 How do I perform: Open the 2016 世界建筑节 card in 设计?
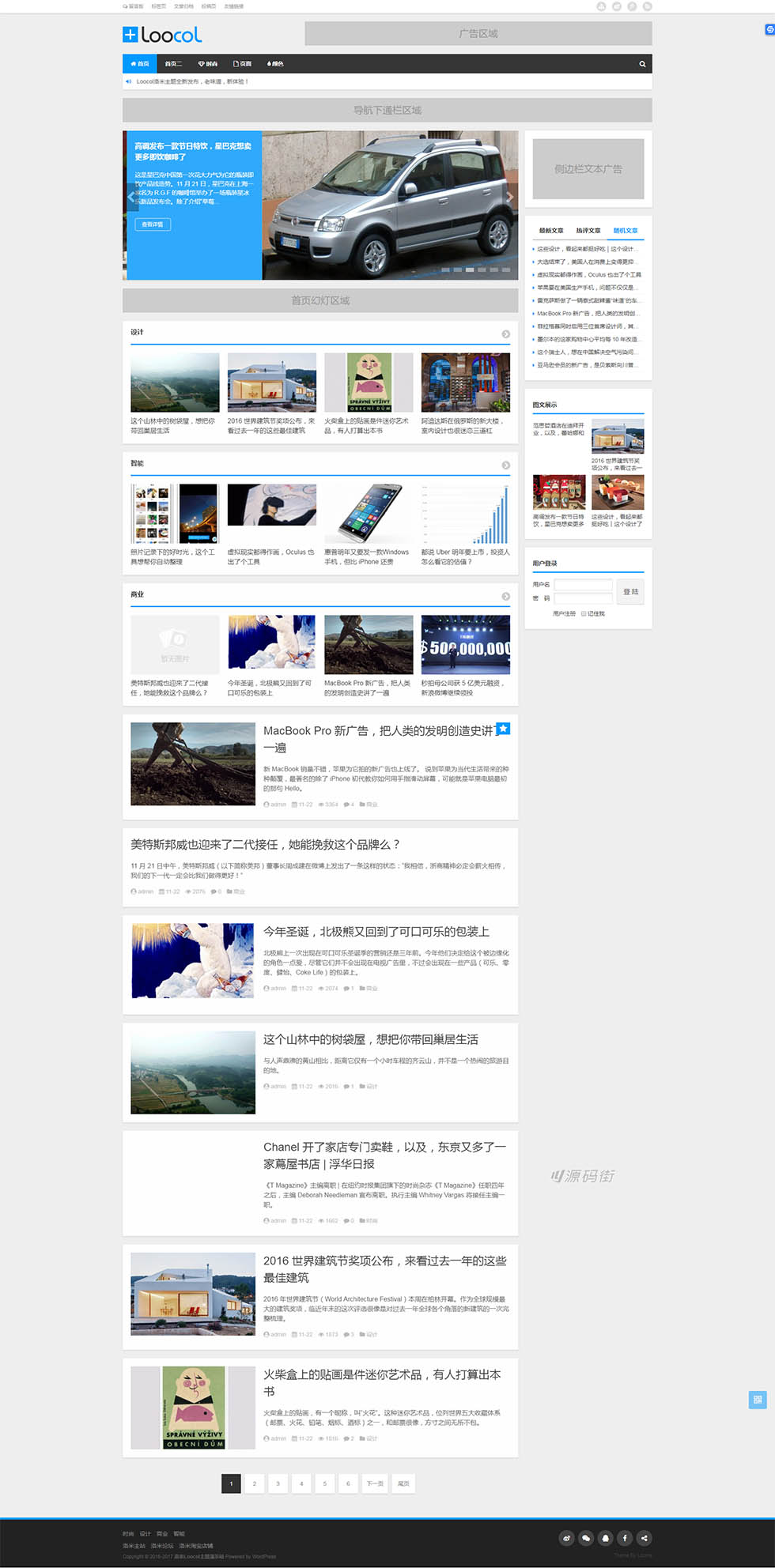point(271,383)
